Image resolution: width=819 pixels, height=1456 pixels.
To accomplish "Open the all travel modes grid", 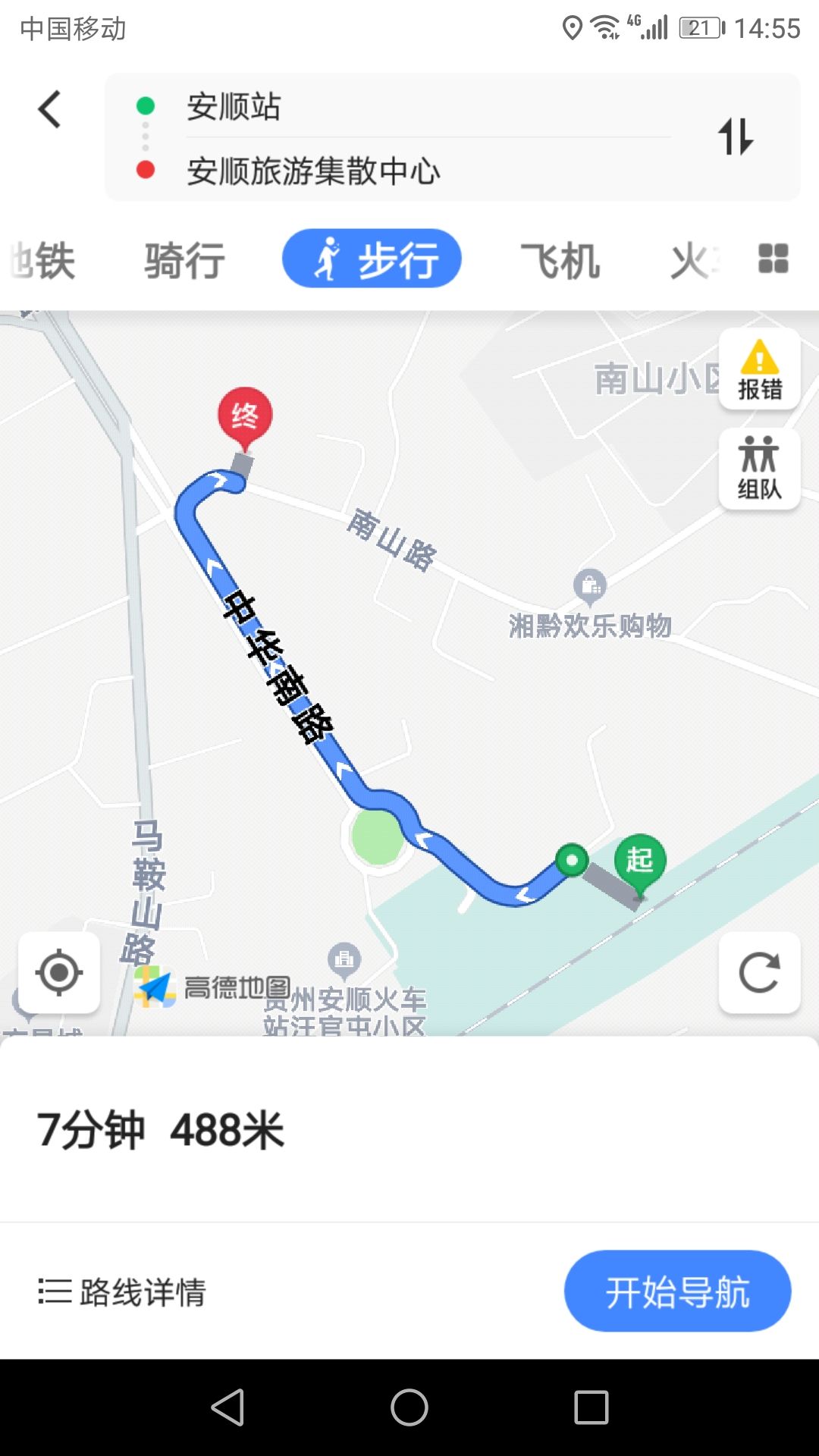I will coord(773,259).
